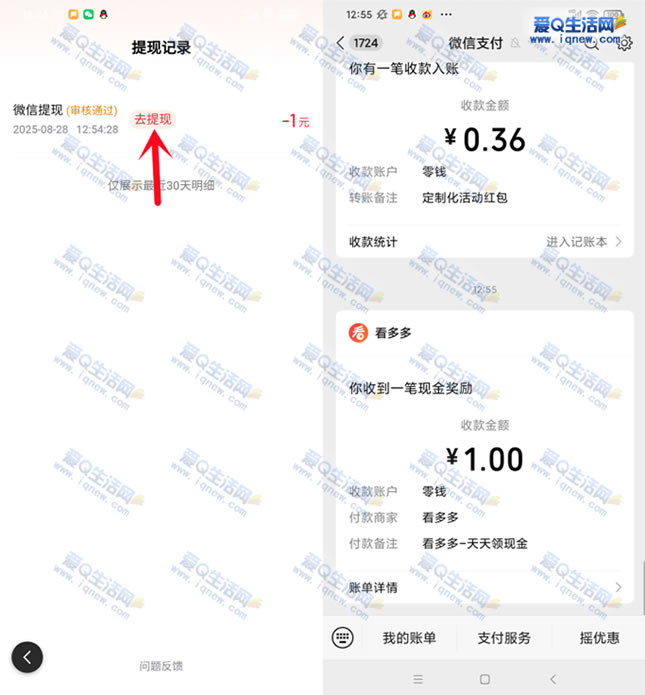Viewport: 645px width, 695px height.
Task: Open the 支付服务 menu
Action: click(504, 638)
